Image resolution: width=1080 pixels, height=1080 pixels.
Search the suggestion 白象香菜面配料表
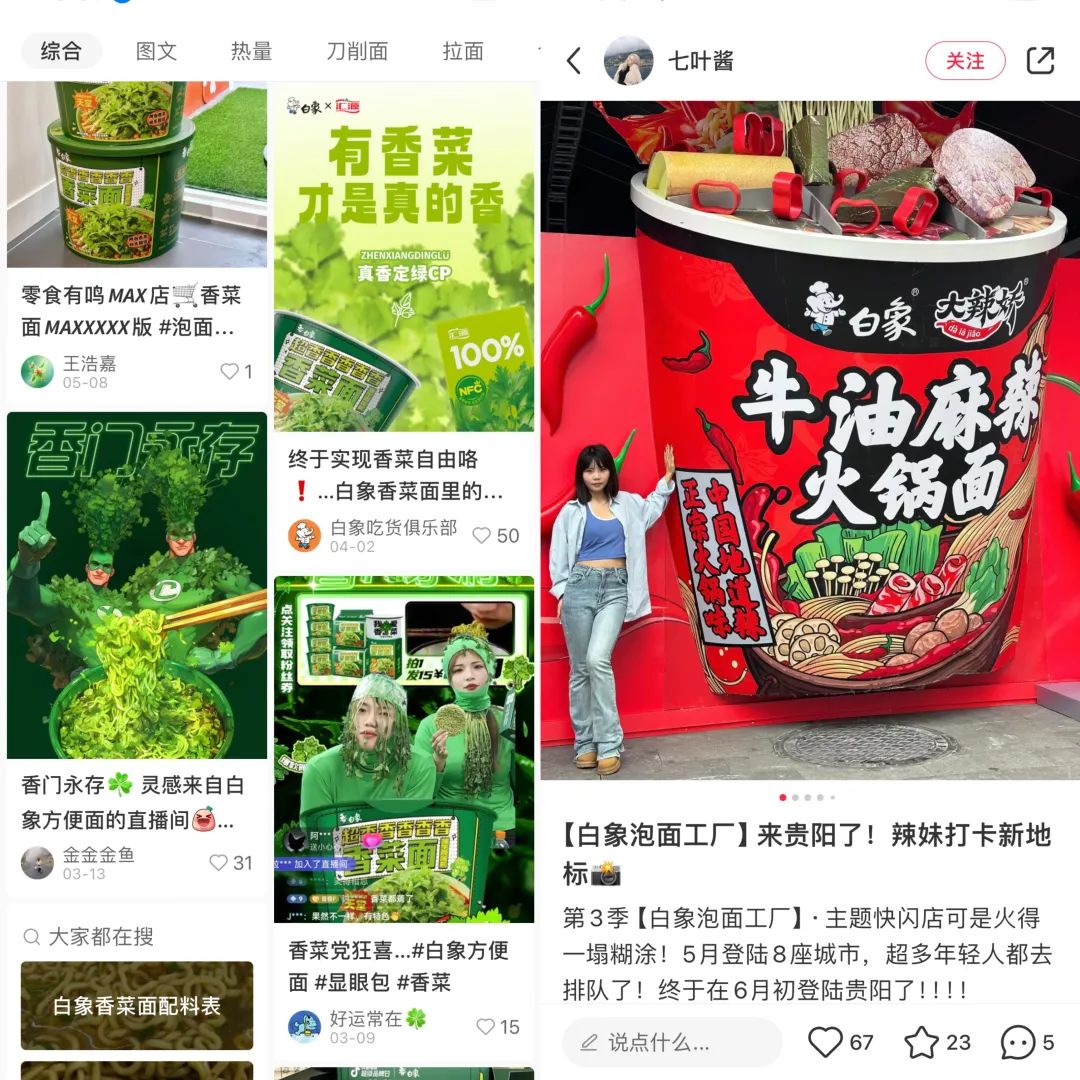pyautogui.click(x=137, y=1005)
